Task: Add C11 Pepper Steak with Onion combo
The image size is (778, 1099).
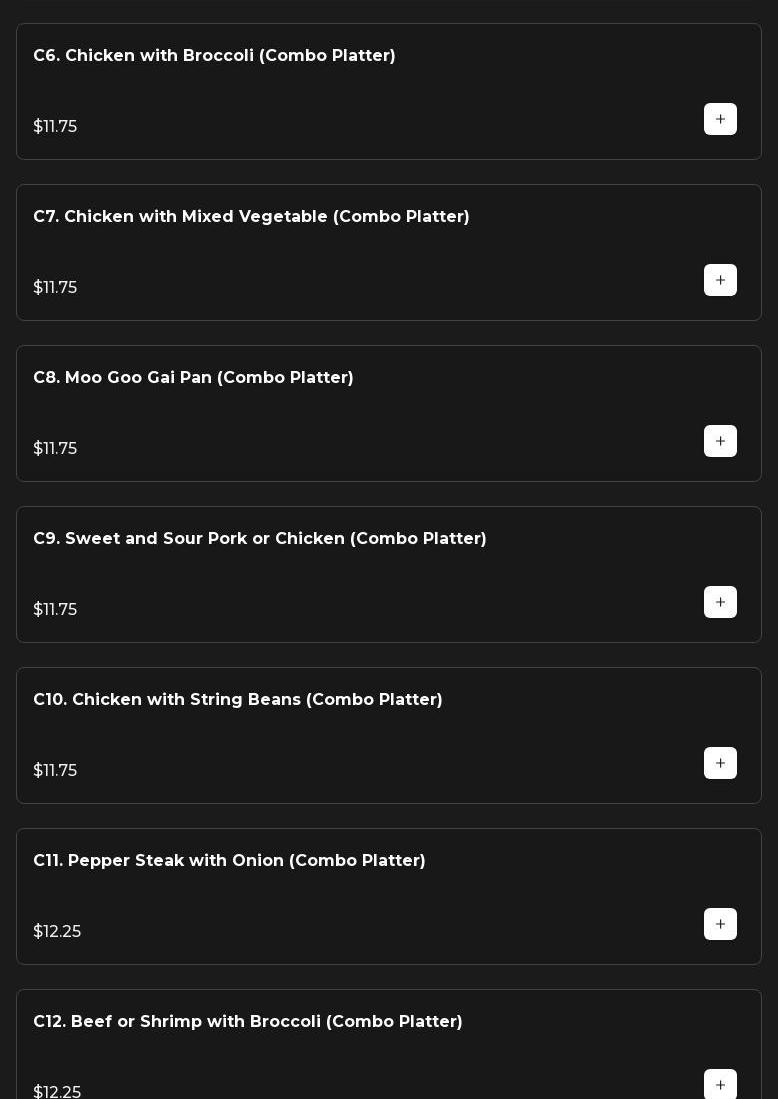Action: click(720, 924)
